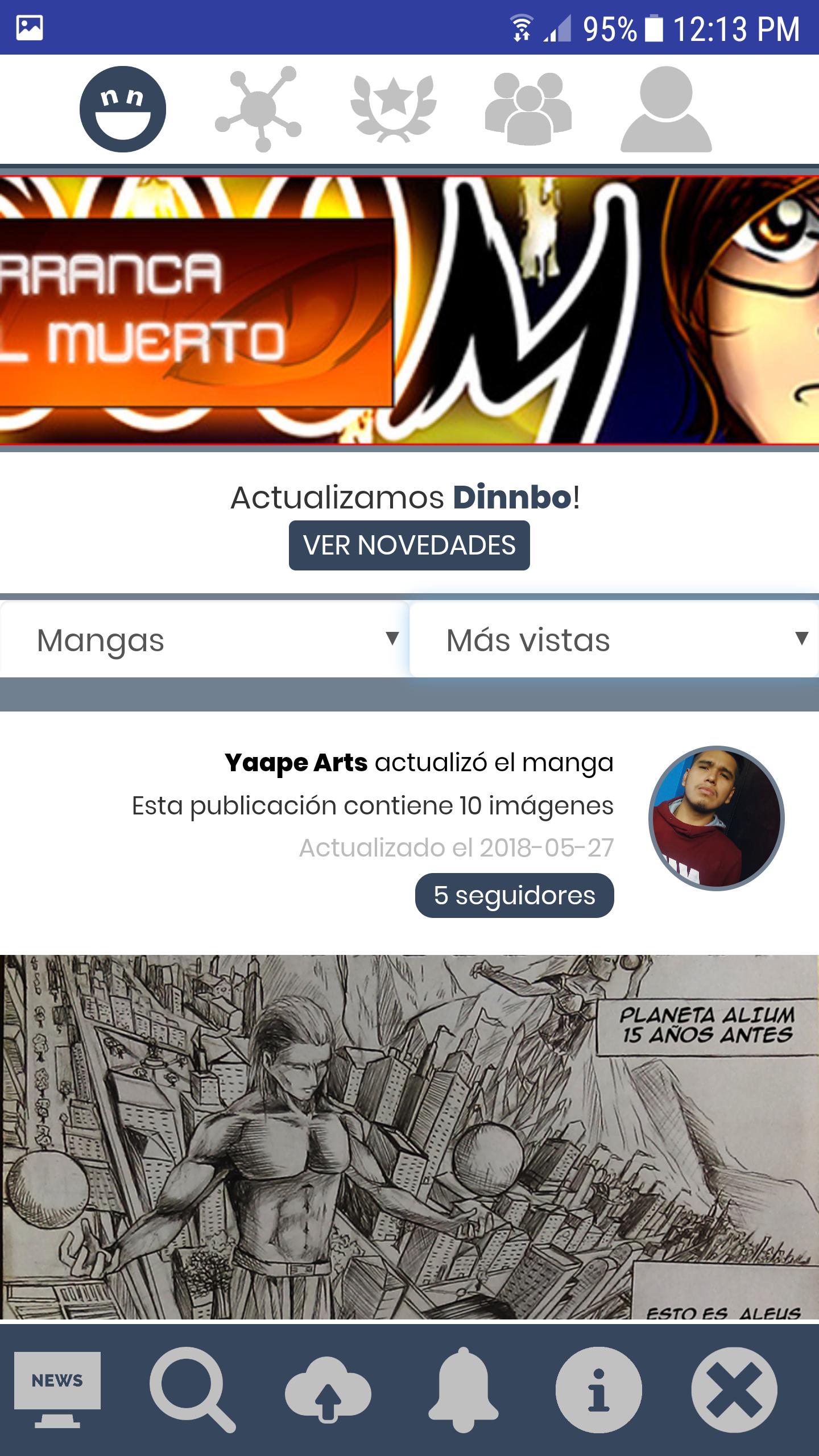Viewport: 819px width, 1456px height.
Task: Switch to the groups tab
Action: click(528, 108)
